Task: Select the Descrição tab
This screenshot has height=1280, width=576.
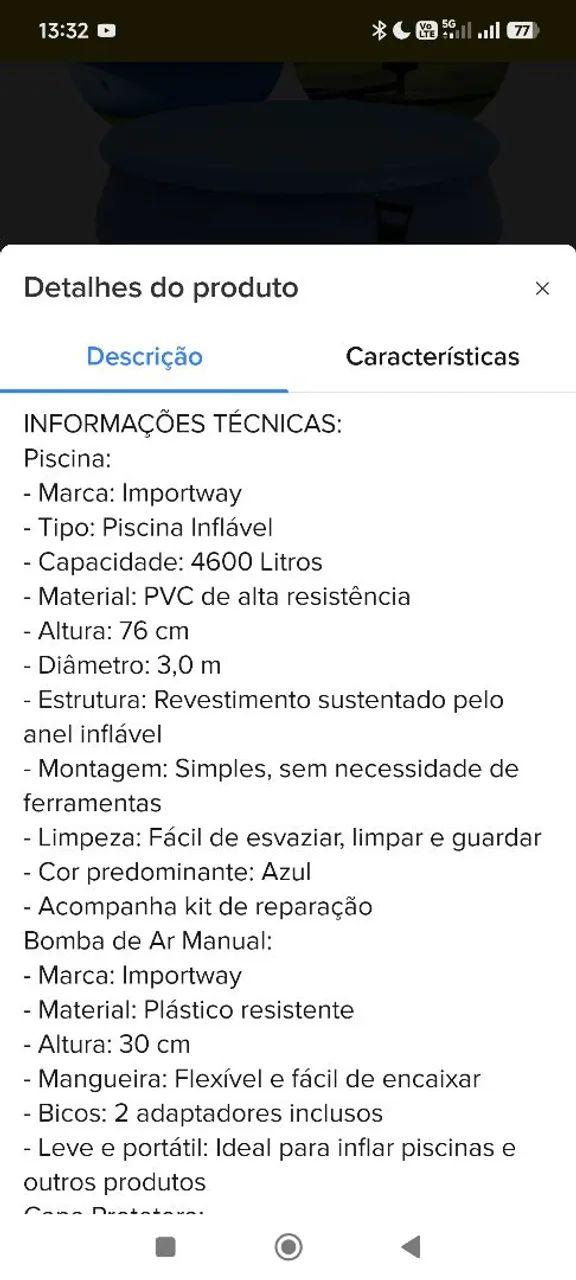Action: click(144, 357)
